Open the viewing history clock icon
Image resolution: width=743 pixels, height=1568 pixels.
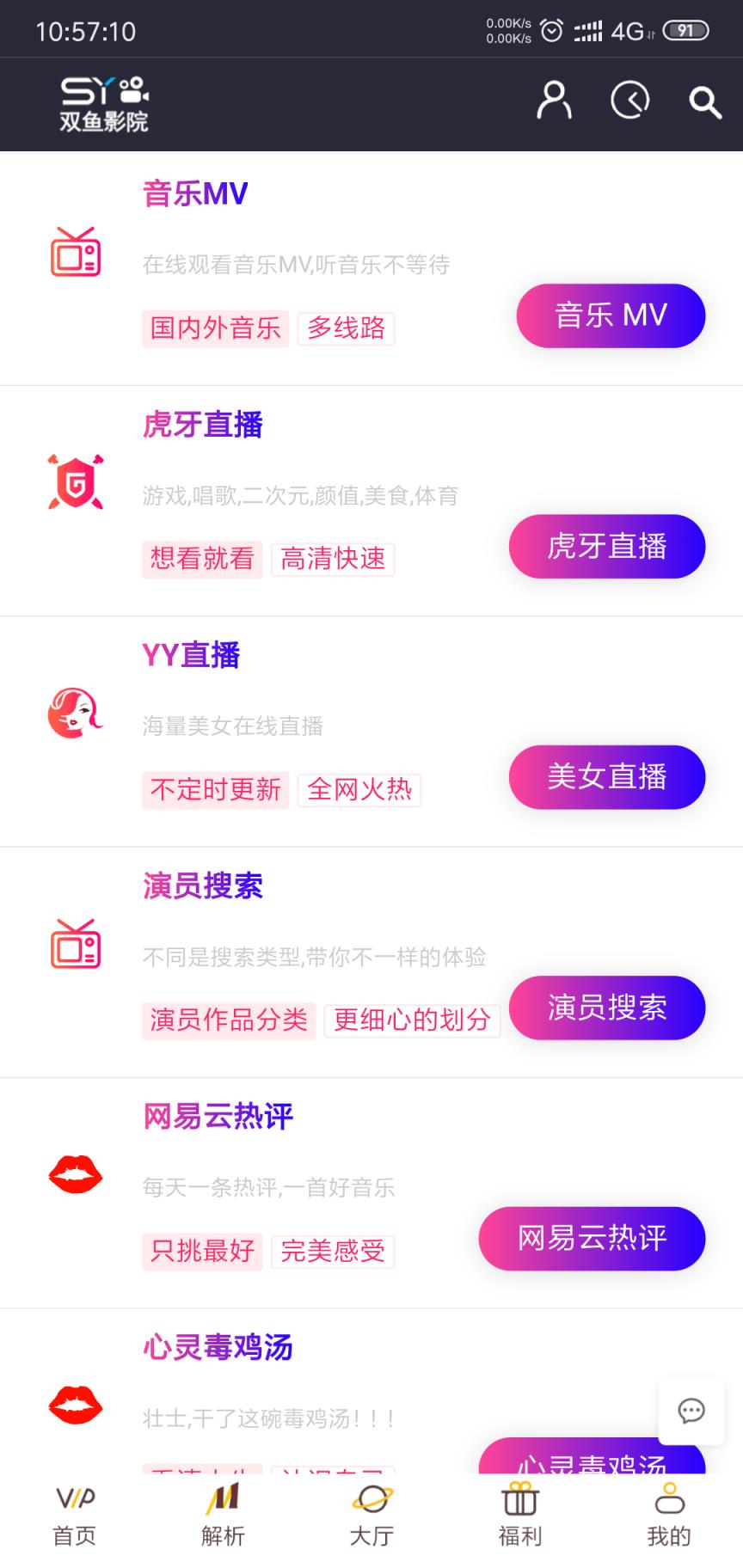(x=629, y=101)
